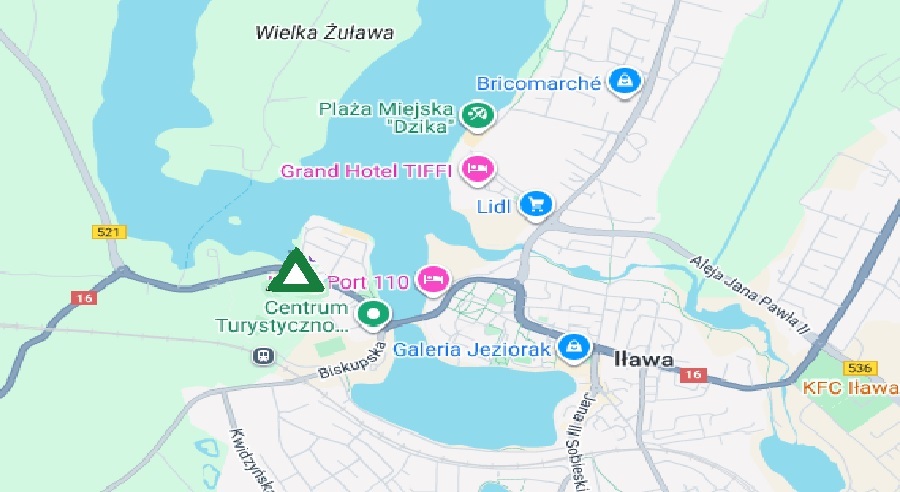
Task: Select the KFC Iława place label
Action: tap(848, 387)
